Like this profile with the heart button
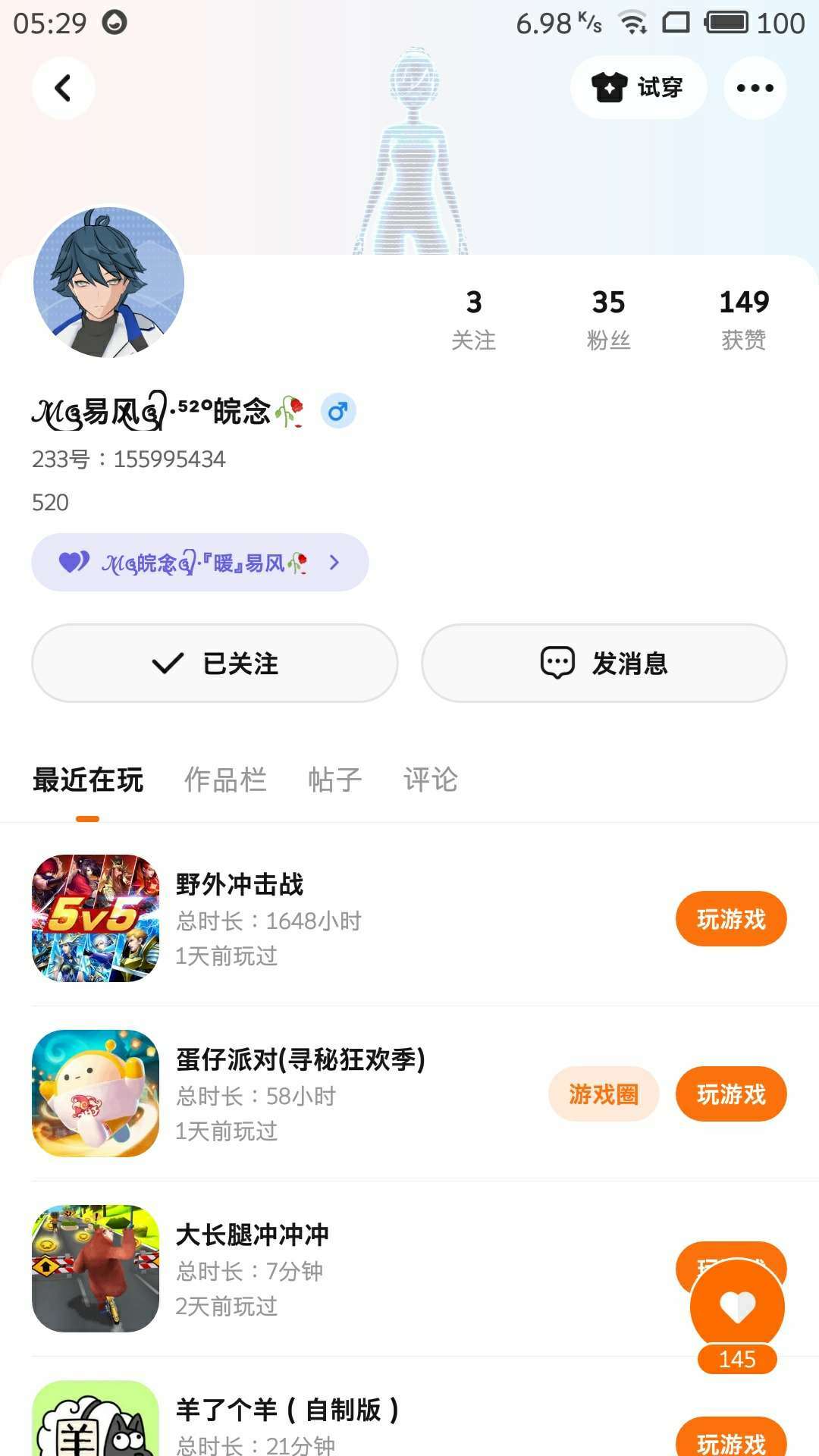819x1456 pixels. coord(737,1307)
